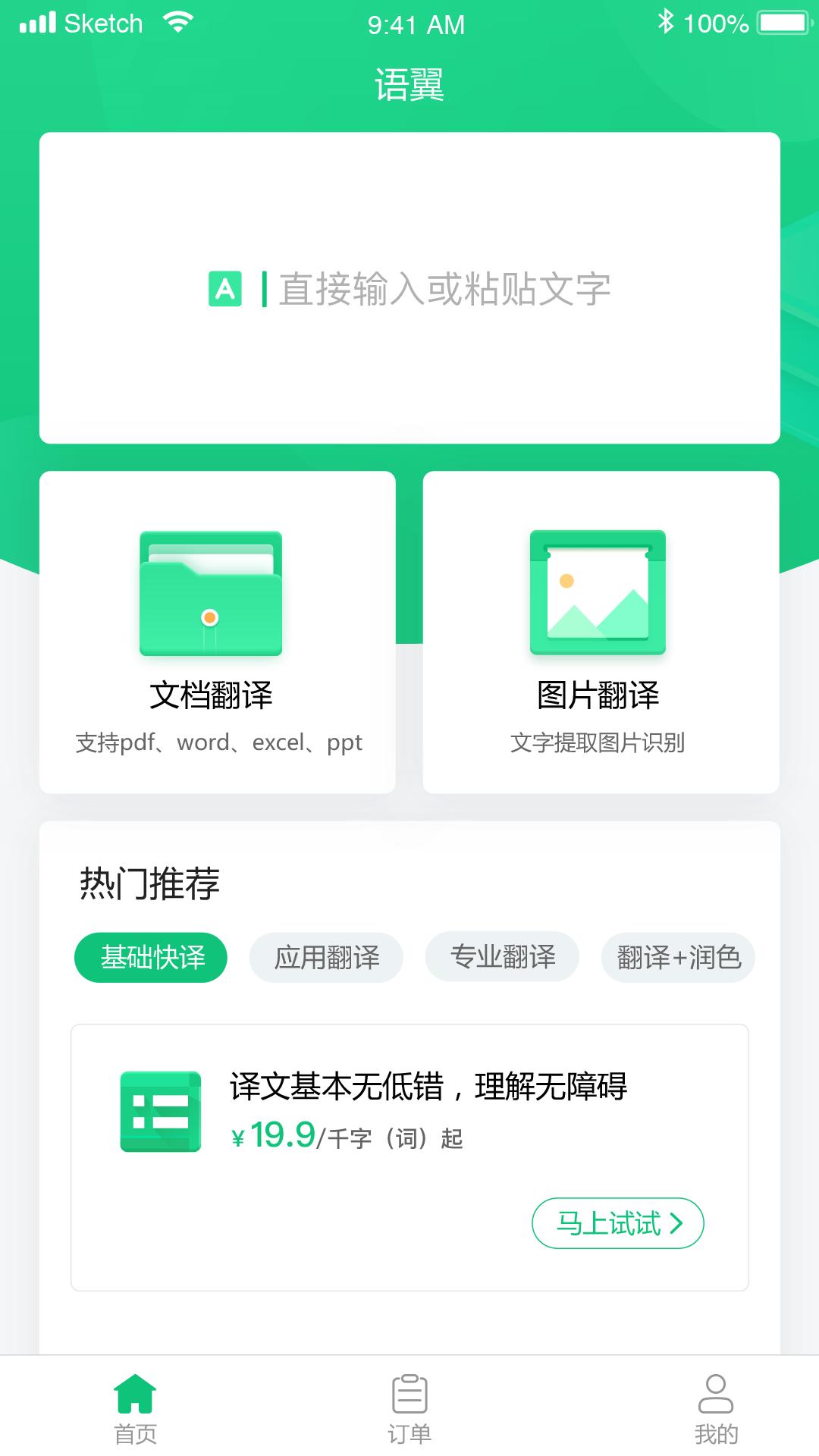Screen dimensions: 819x1456
Task: Tap the 马上试试 button
Action: tap(618, 1223)
